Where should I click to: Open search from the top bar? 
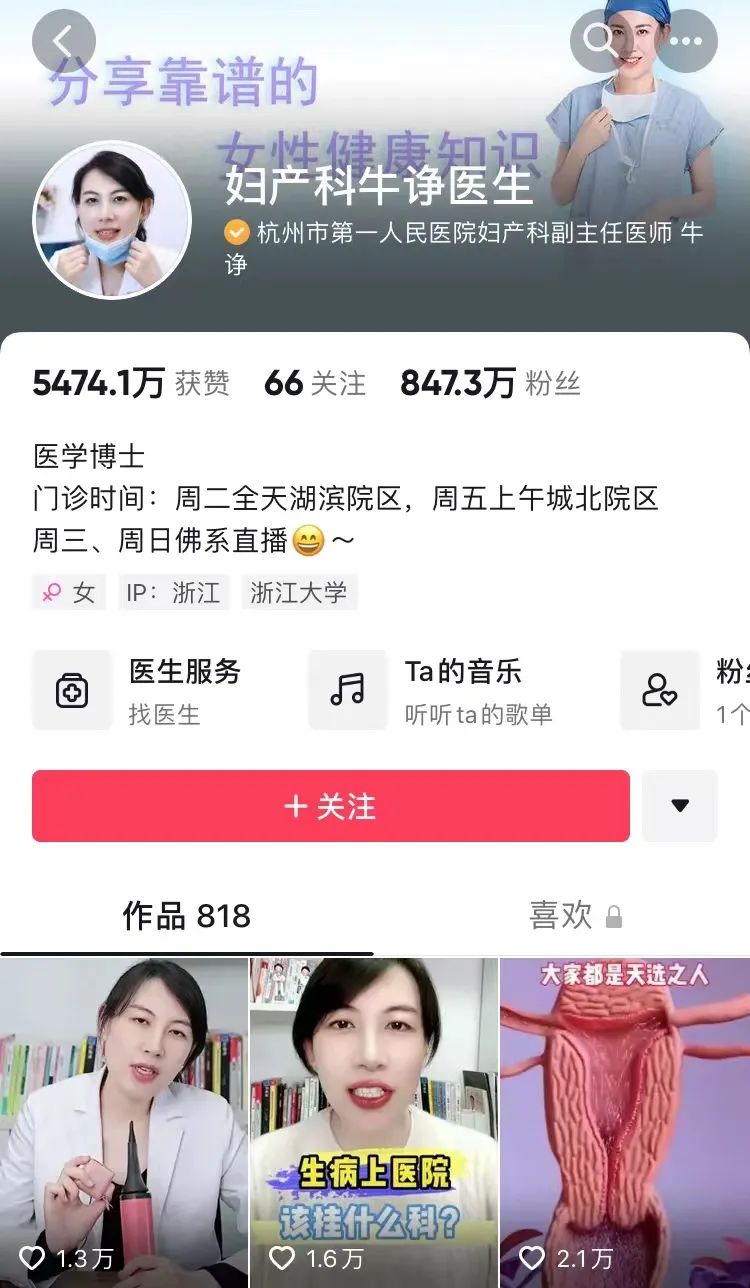coord(600,40)
